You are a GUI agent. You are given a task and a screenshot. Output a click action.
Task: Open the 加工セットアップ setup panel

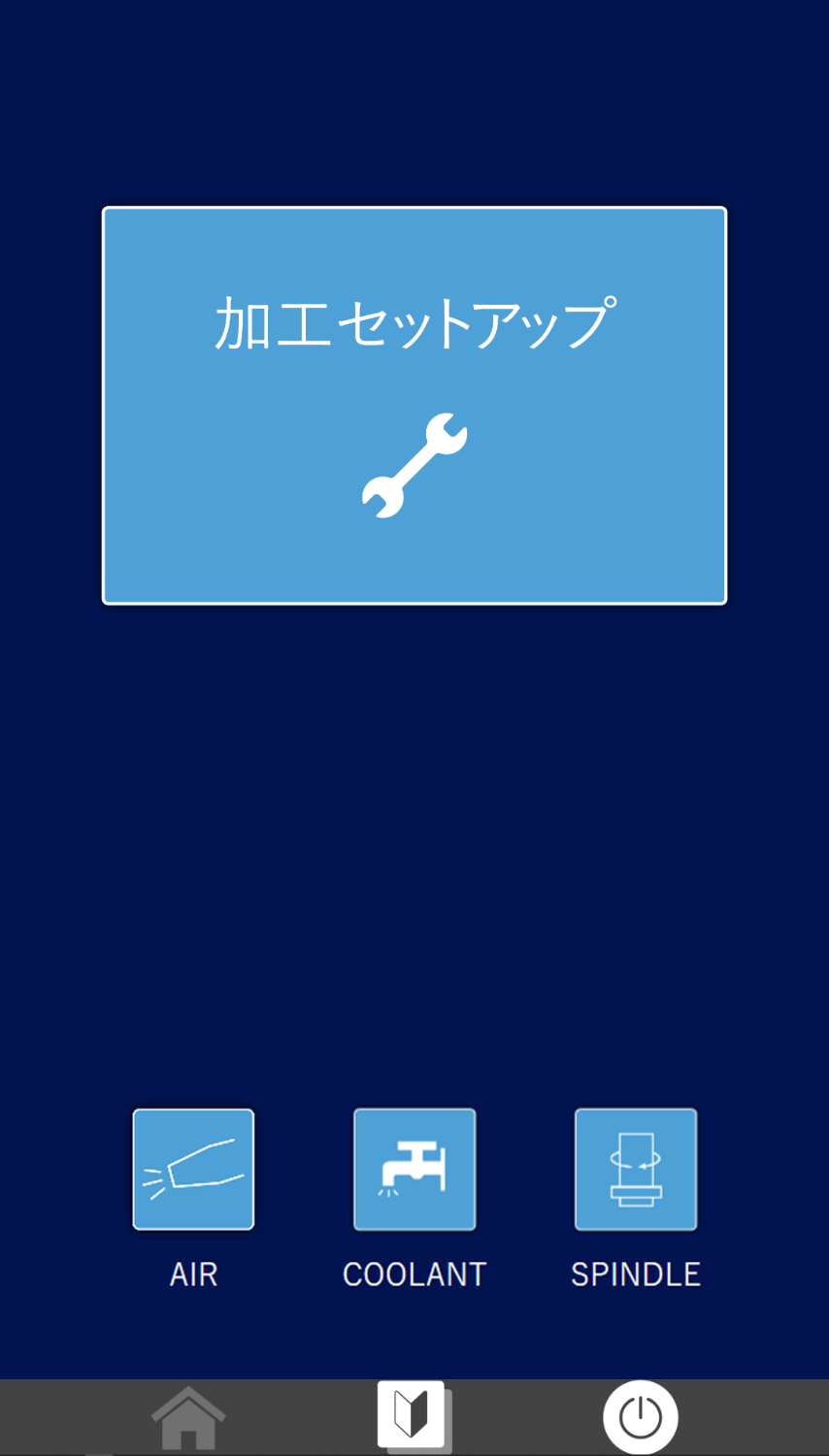[414, 406]
